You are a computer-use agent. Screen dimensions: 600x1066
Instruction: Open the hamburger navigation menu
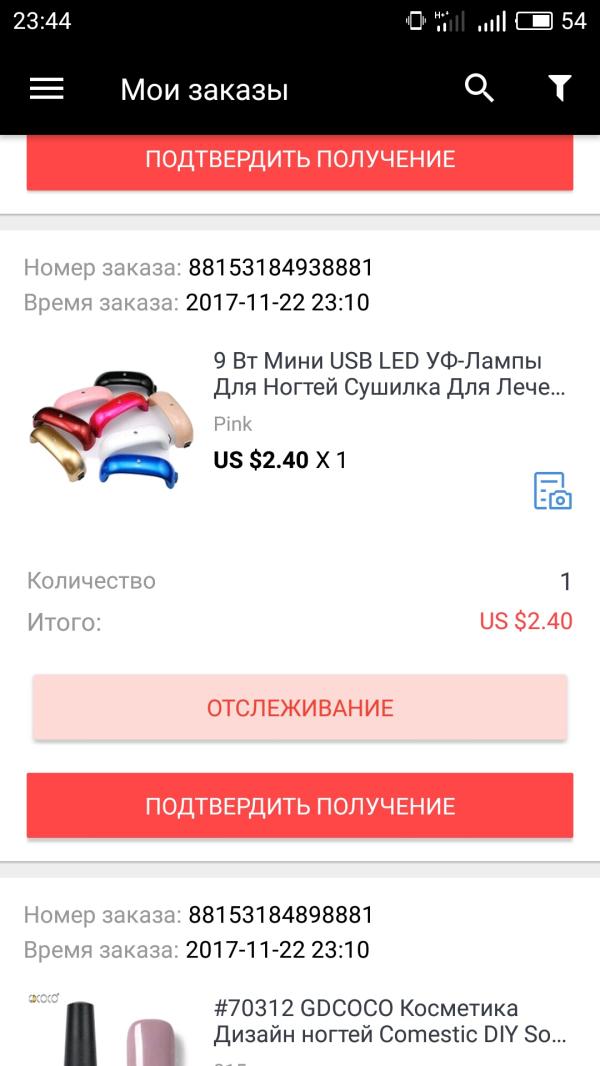(47, 89)
